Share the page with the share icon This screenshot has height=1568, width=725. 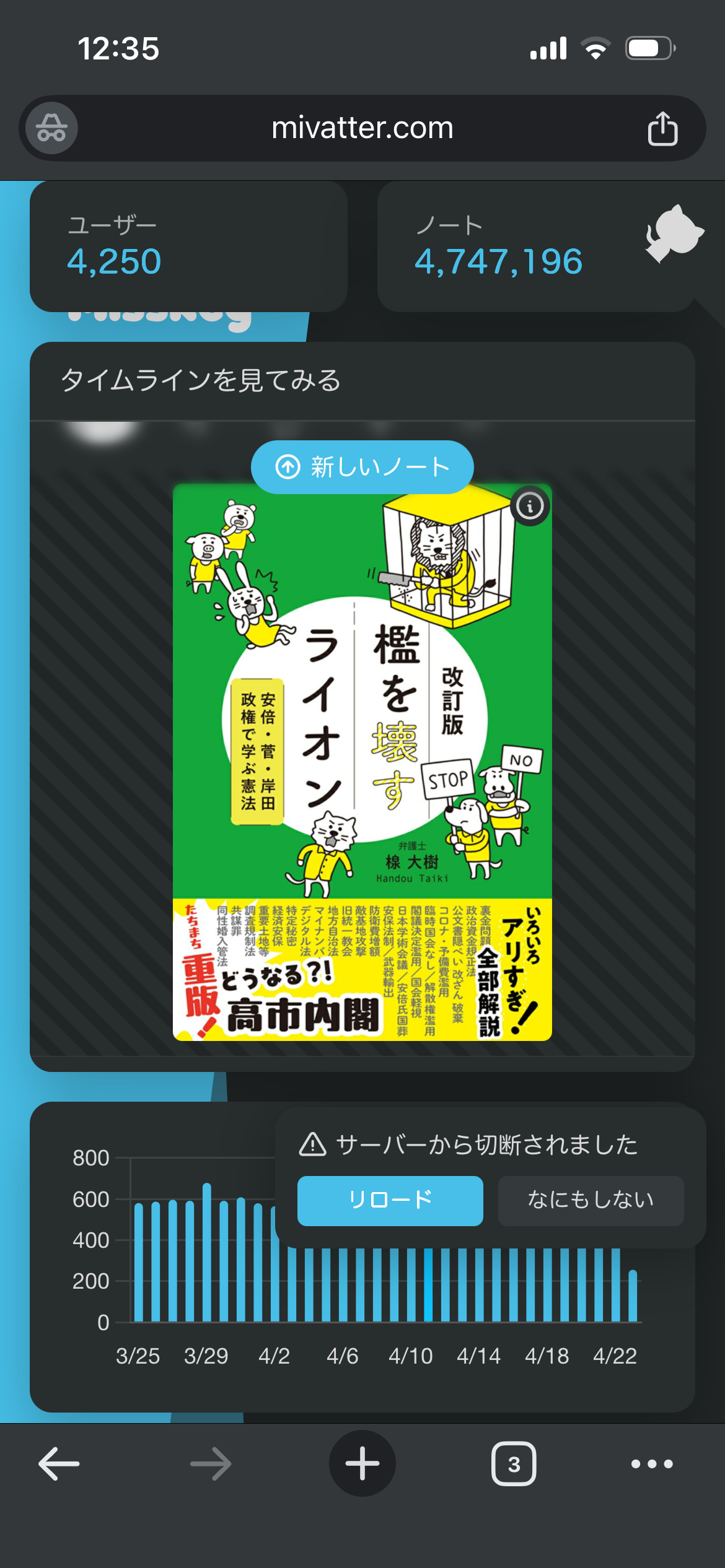pyautogui.click(x=662, y=128)
